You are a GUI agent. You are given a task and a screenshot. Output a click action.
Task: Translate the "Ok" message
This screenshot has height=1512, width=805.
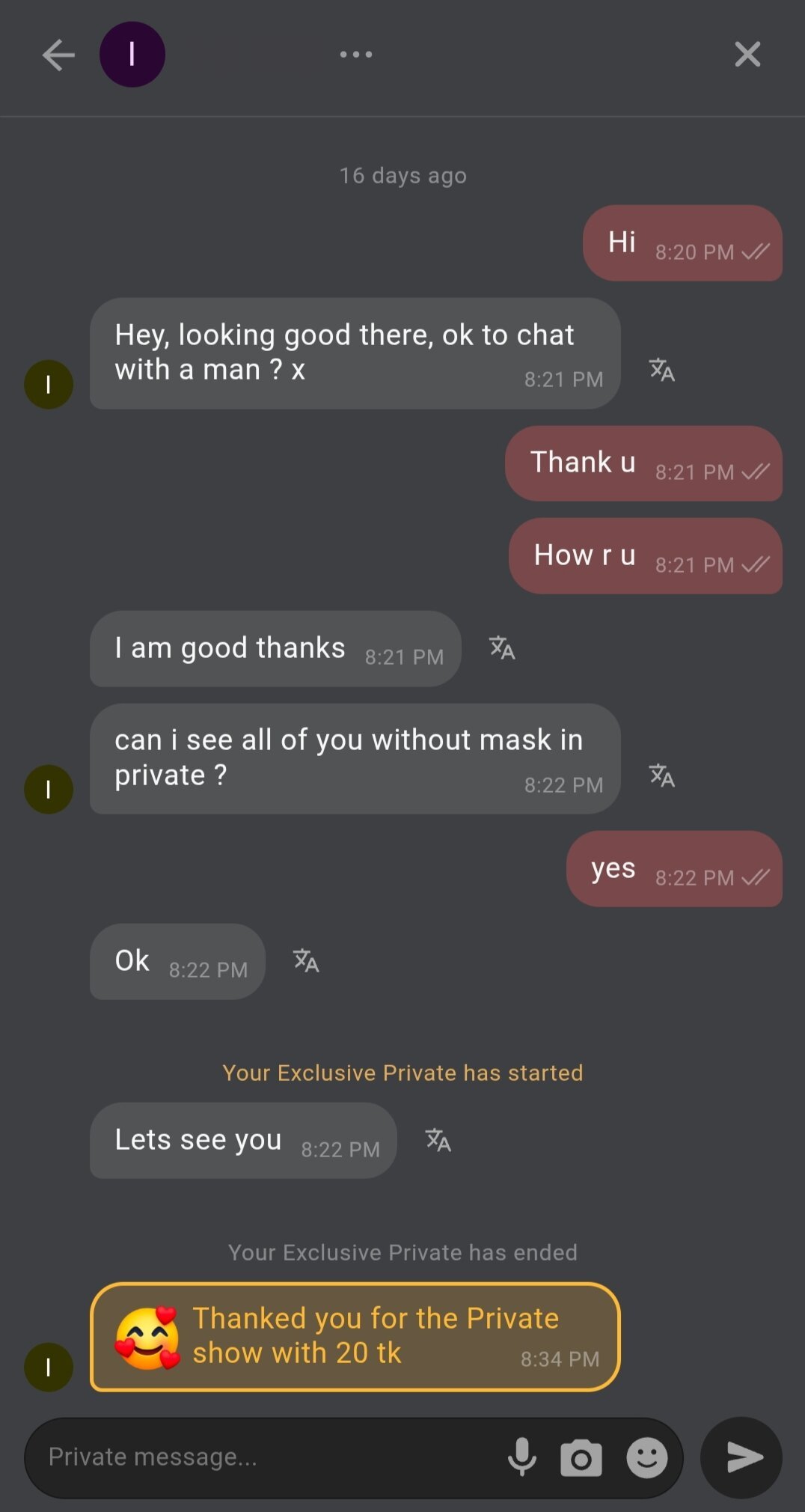[306, 960]
